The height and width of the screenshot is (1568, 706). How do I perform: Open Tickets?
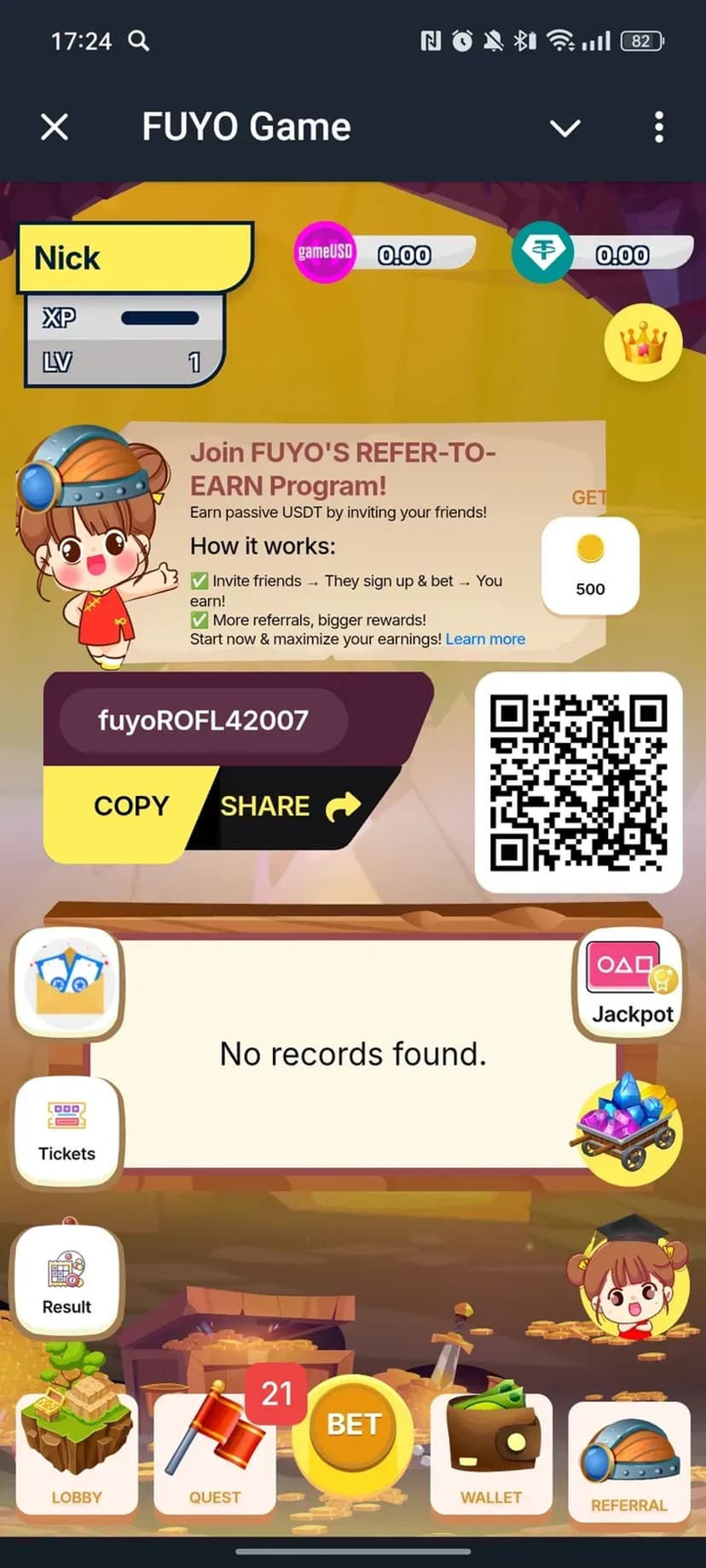(x=67, y=1130)
